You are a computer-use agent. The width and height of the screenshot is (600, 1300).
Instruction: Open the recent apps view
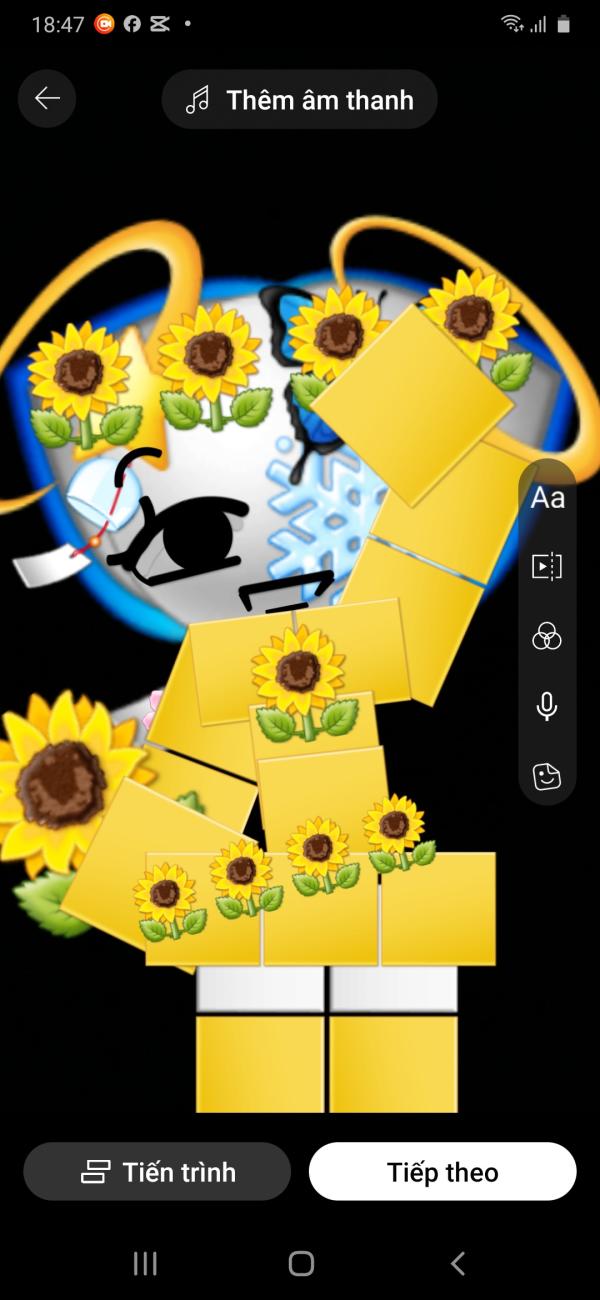pos(145,1264)
